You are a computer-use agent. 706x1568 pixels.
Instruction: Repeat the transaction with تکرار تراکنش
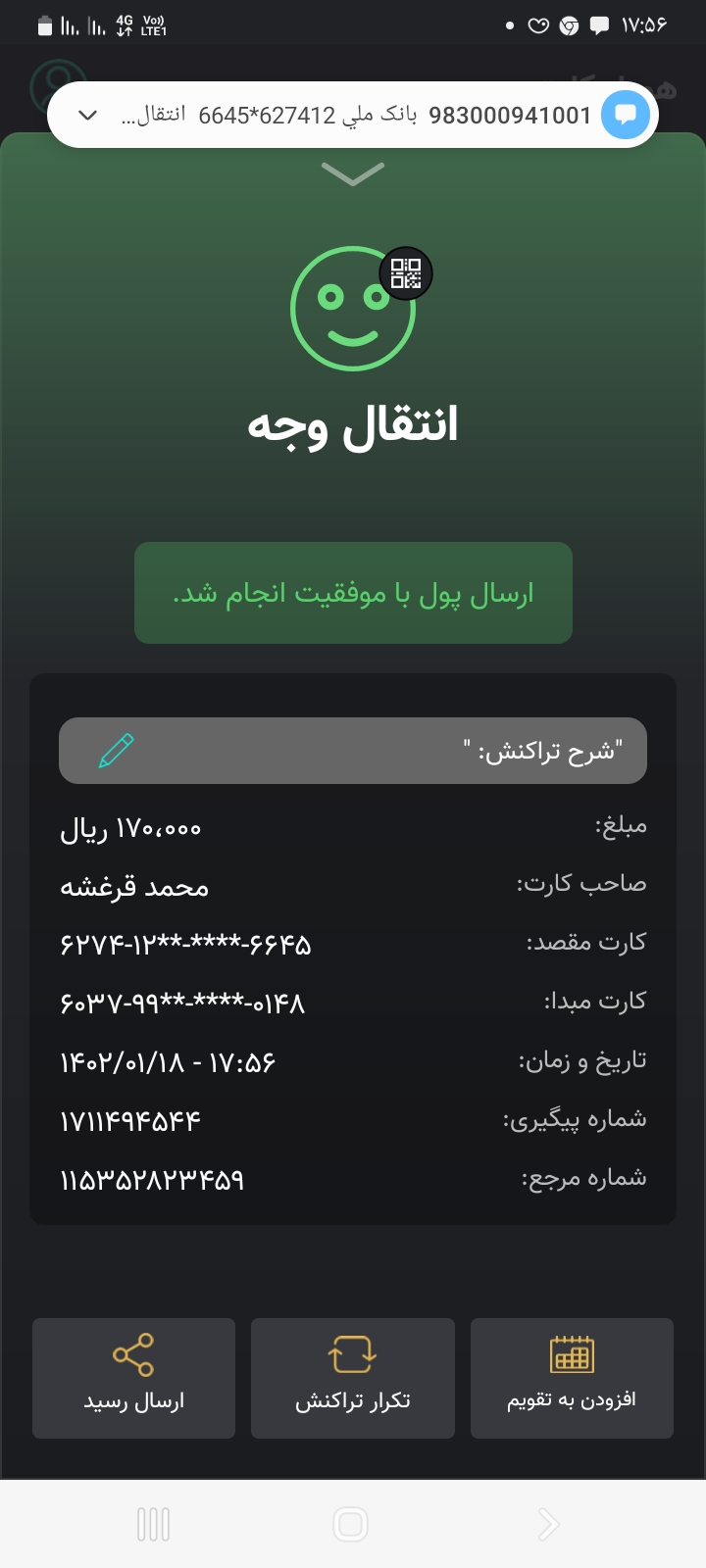click(353, 1378)
